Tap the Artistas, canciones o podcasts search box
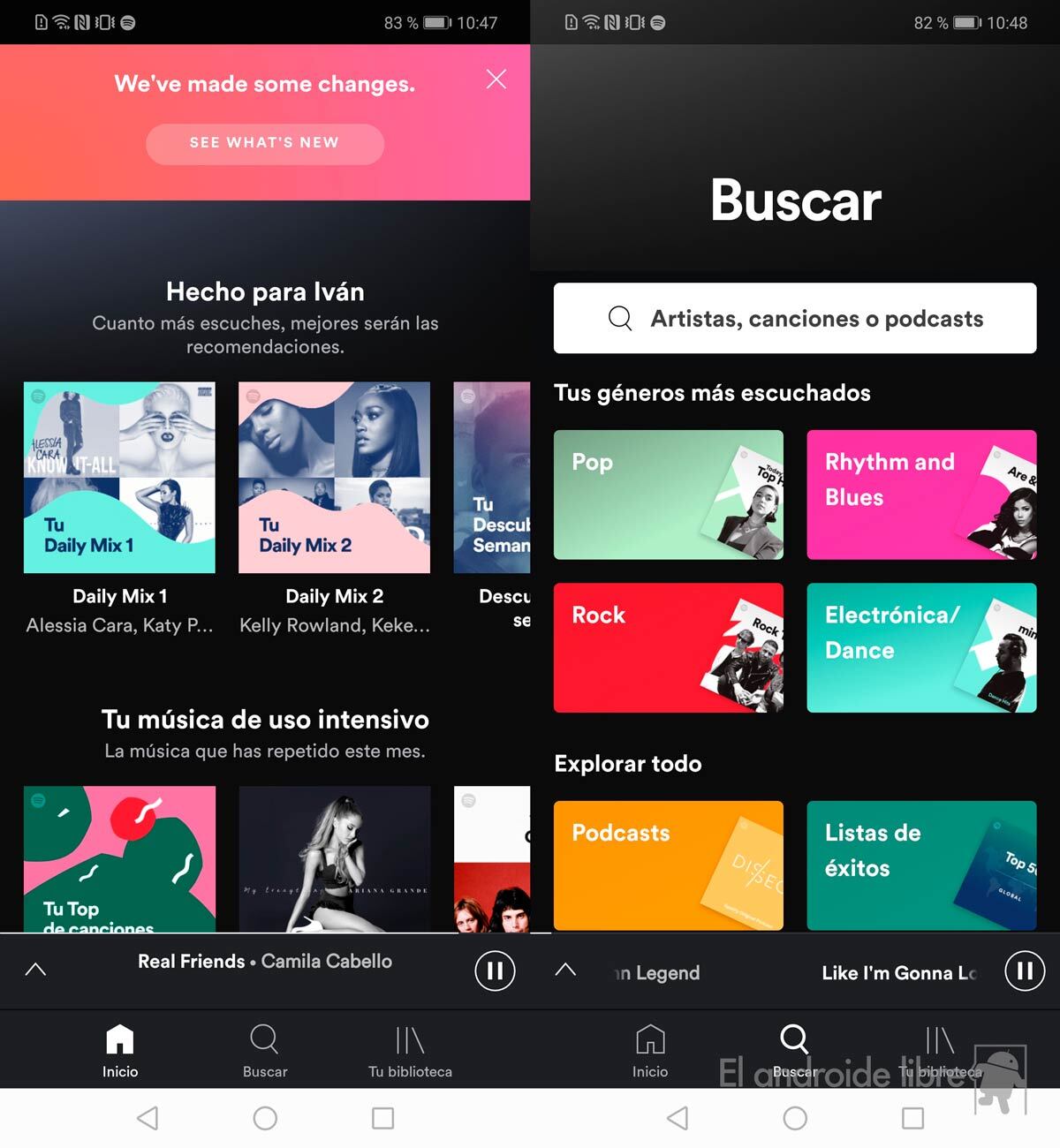 click(794, 319)
